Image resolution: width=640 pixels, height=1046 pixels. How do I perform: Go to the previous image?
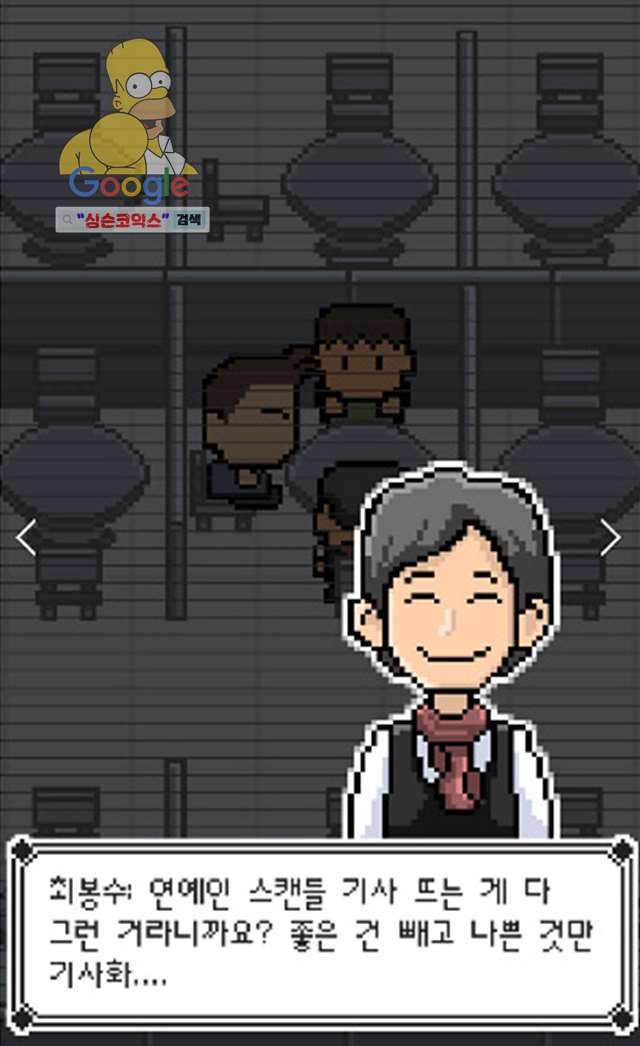point(26,537)
